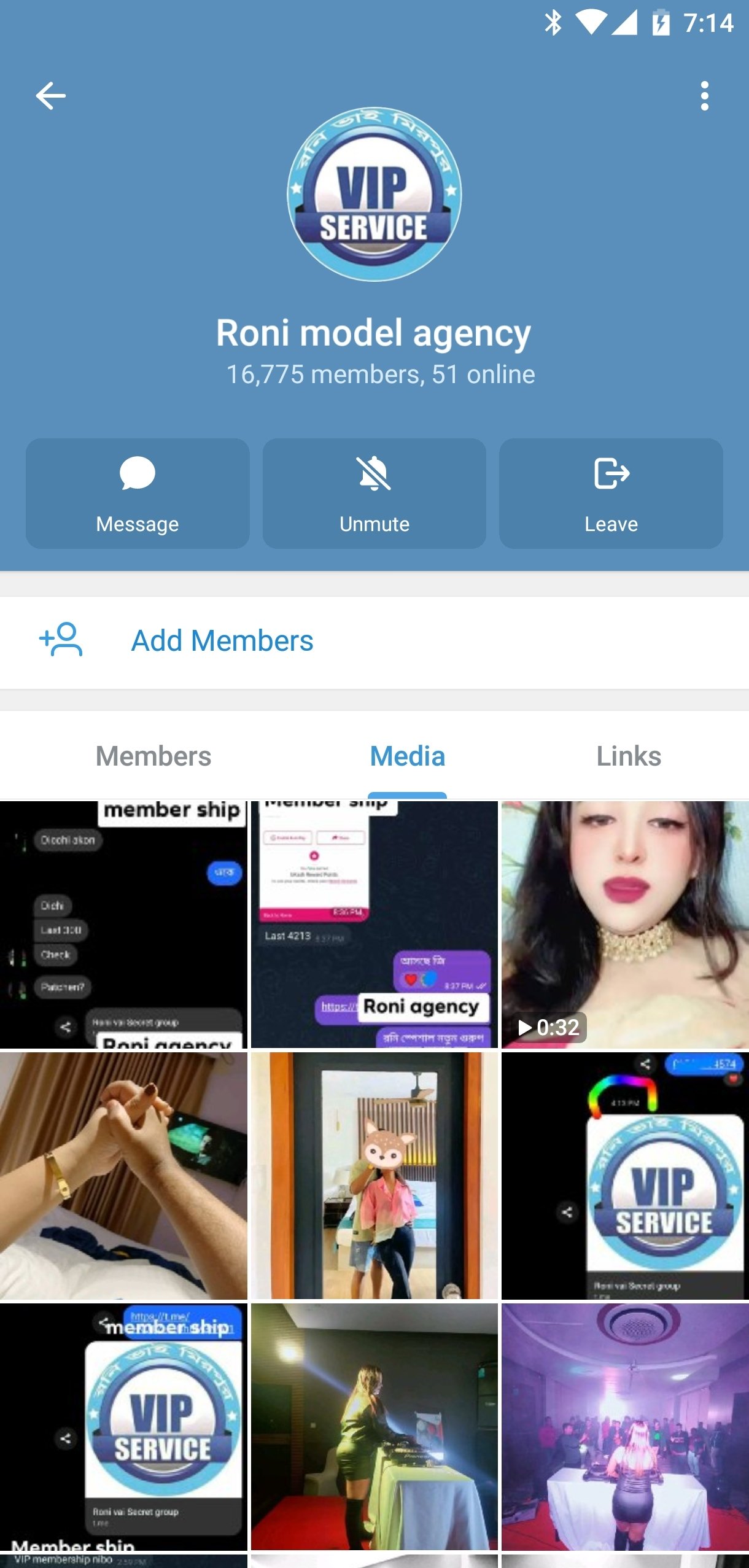Switch to the Members tab
749x1568 pixels.
pos(153,756)
